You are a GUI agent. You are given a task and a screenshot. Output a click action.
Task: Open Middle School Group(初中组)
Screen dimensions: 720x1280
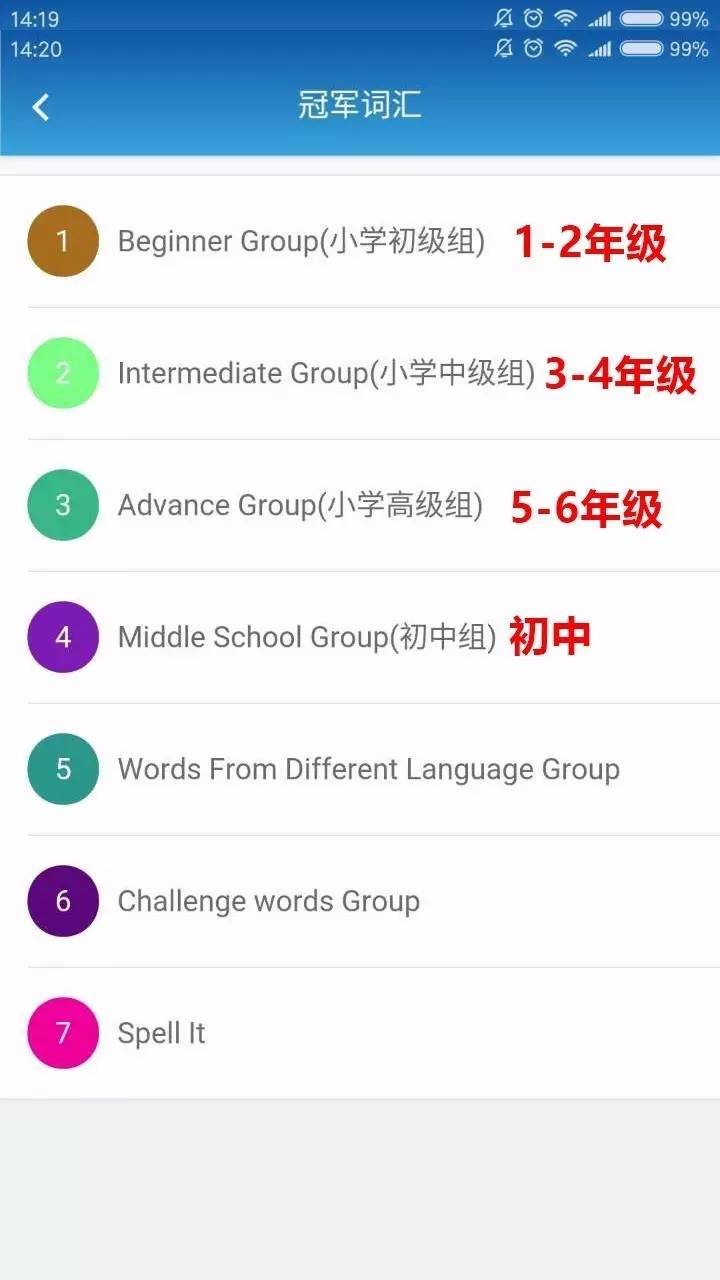click(x=308, y=636)
